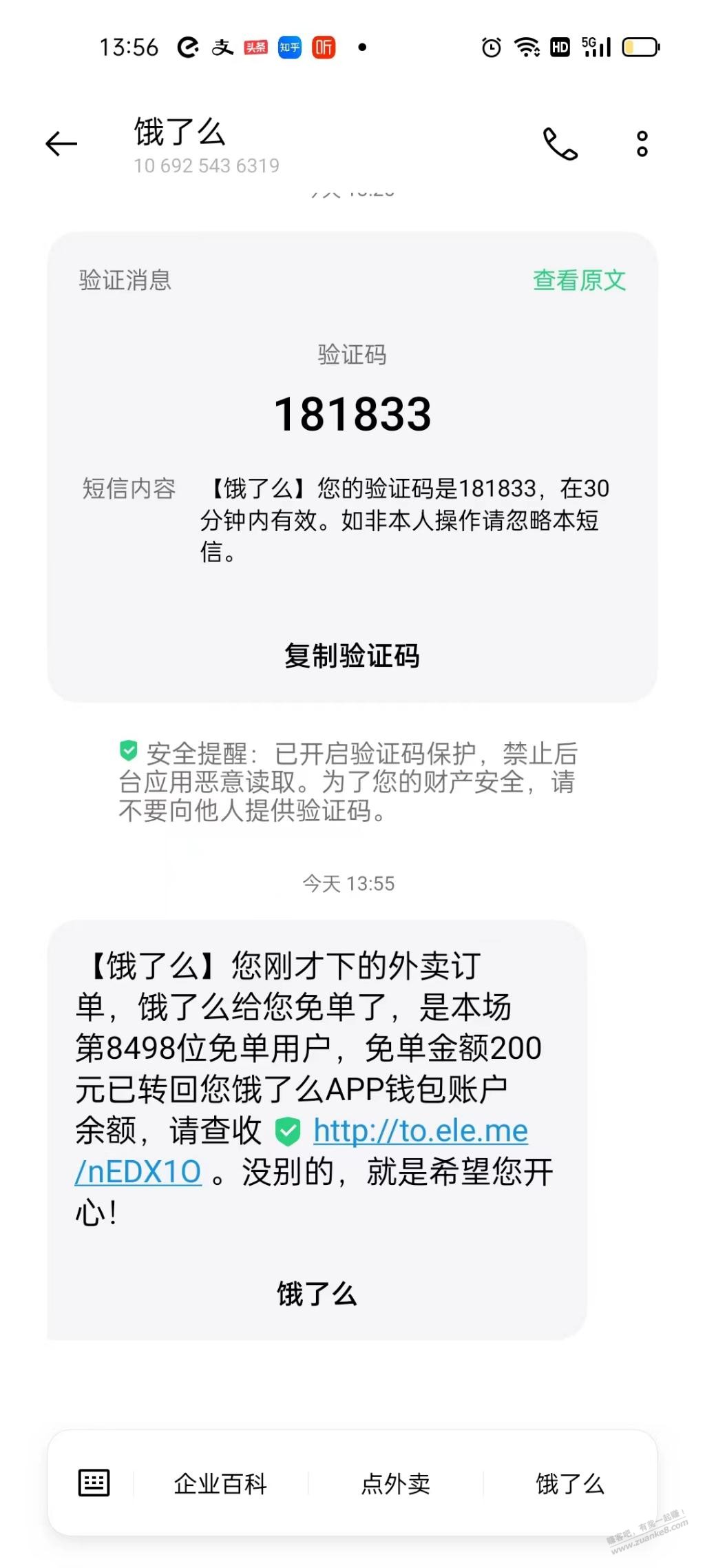
Task: Open the three-dot overflow menu
Action: pyautogui.click(x=642, y=144)
